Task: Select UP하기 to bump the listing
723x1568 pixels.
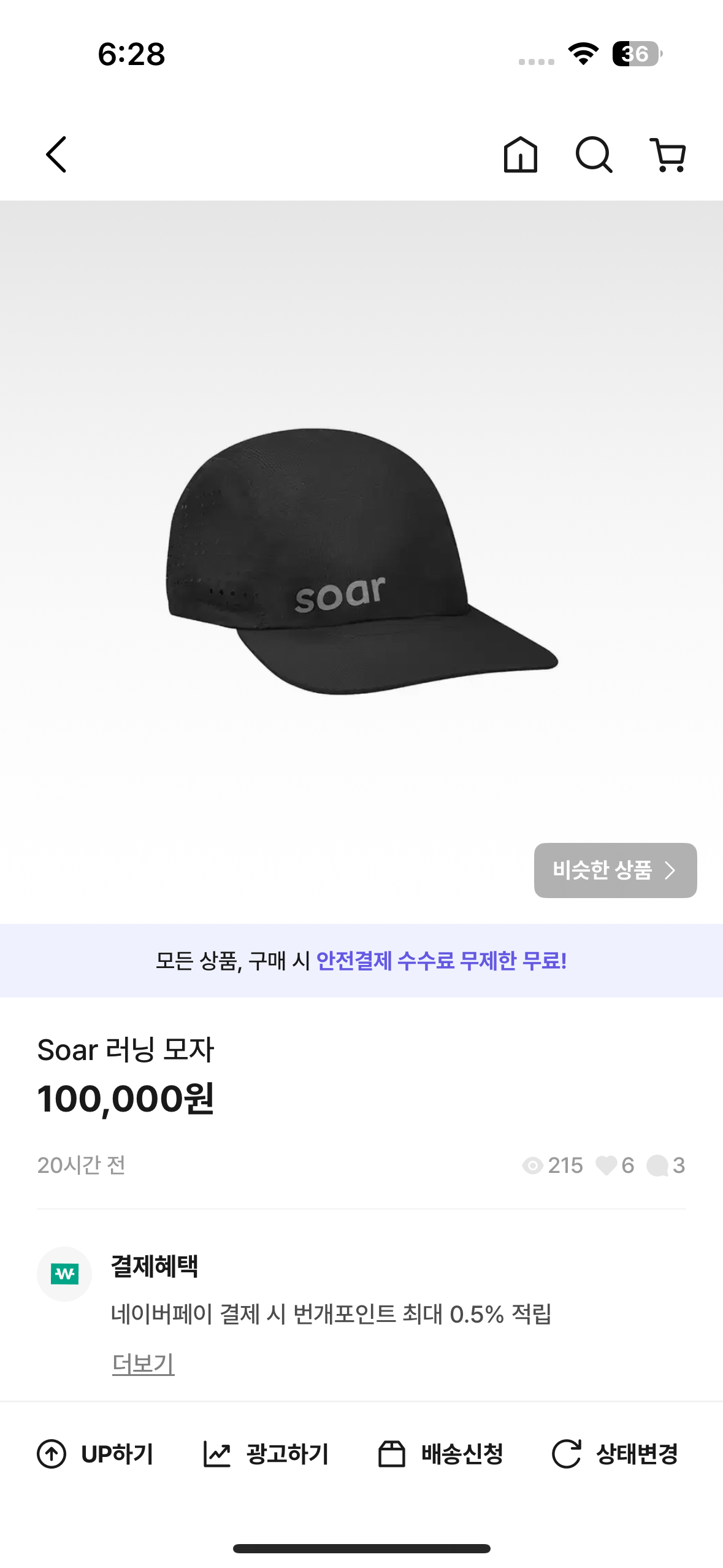Action: point(96,1454)
